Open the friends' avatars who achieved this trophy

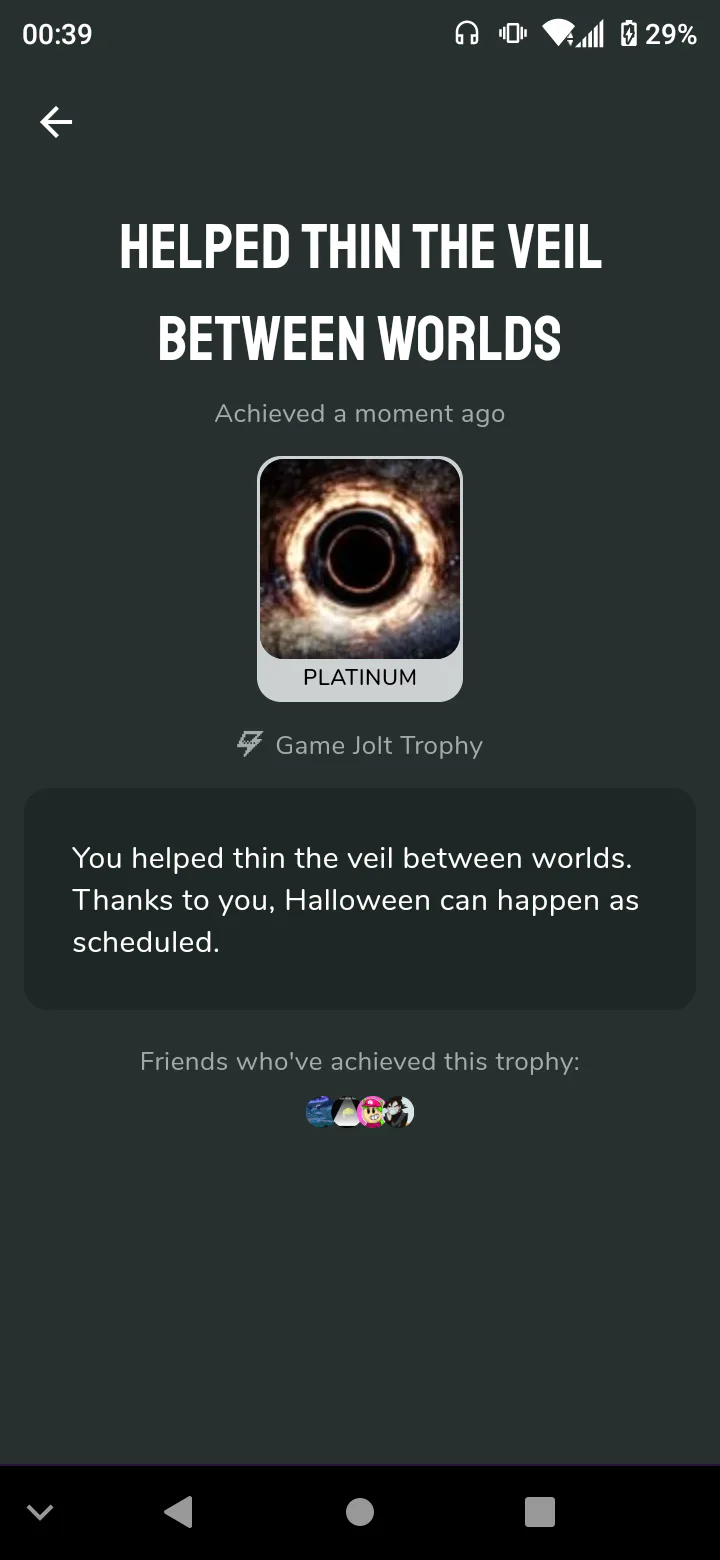pyautogui.click(x=360, y=1112)
